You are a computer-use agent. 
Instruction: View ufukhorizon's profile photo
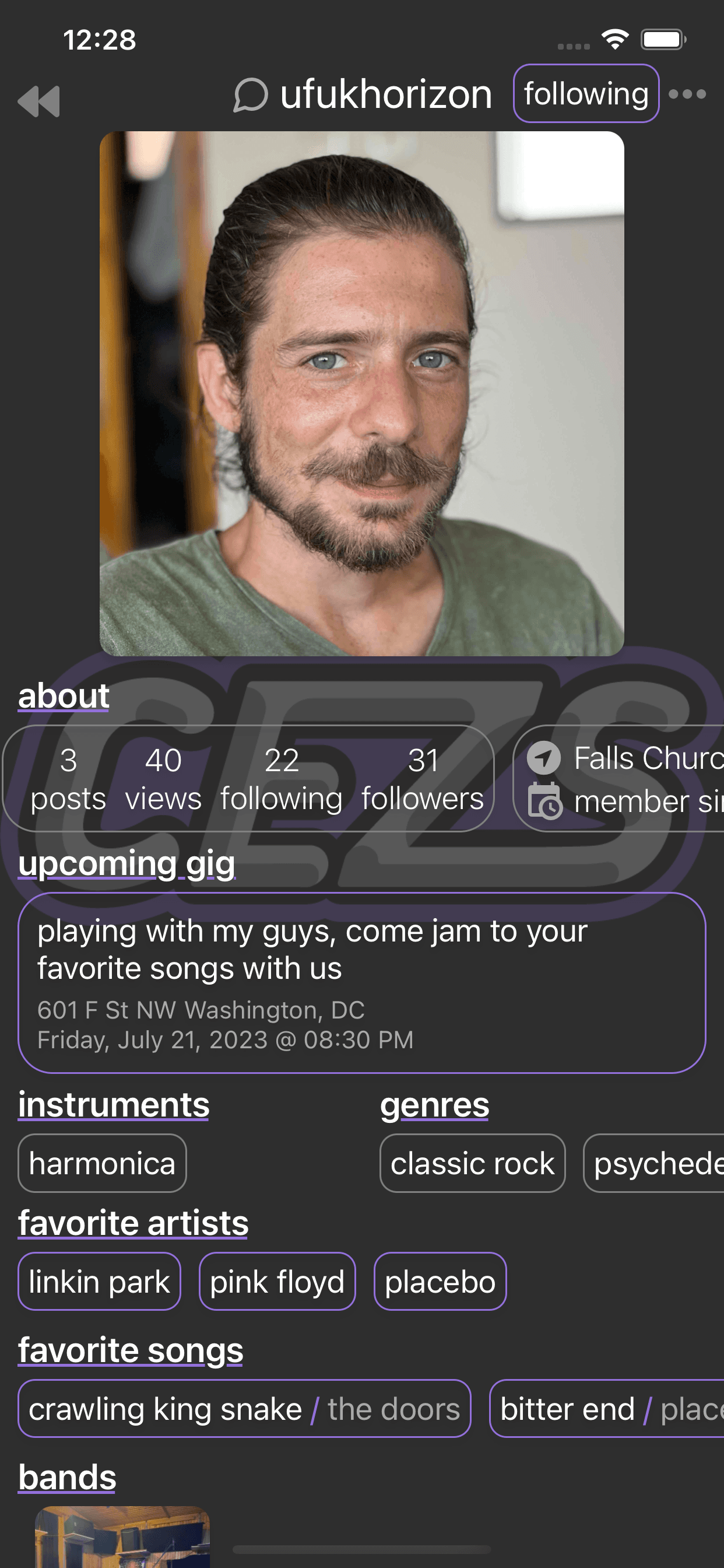(361, 393)
